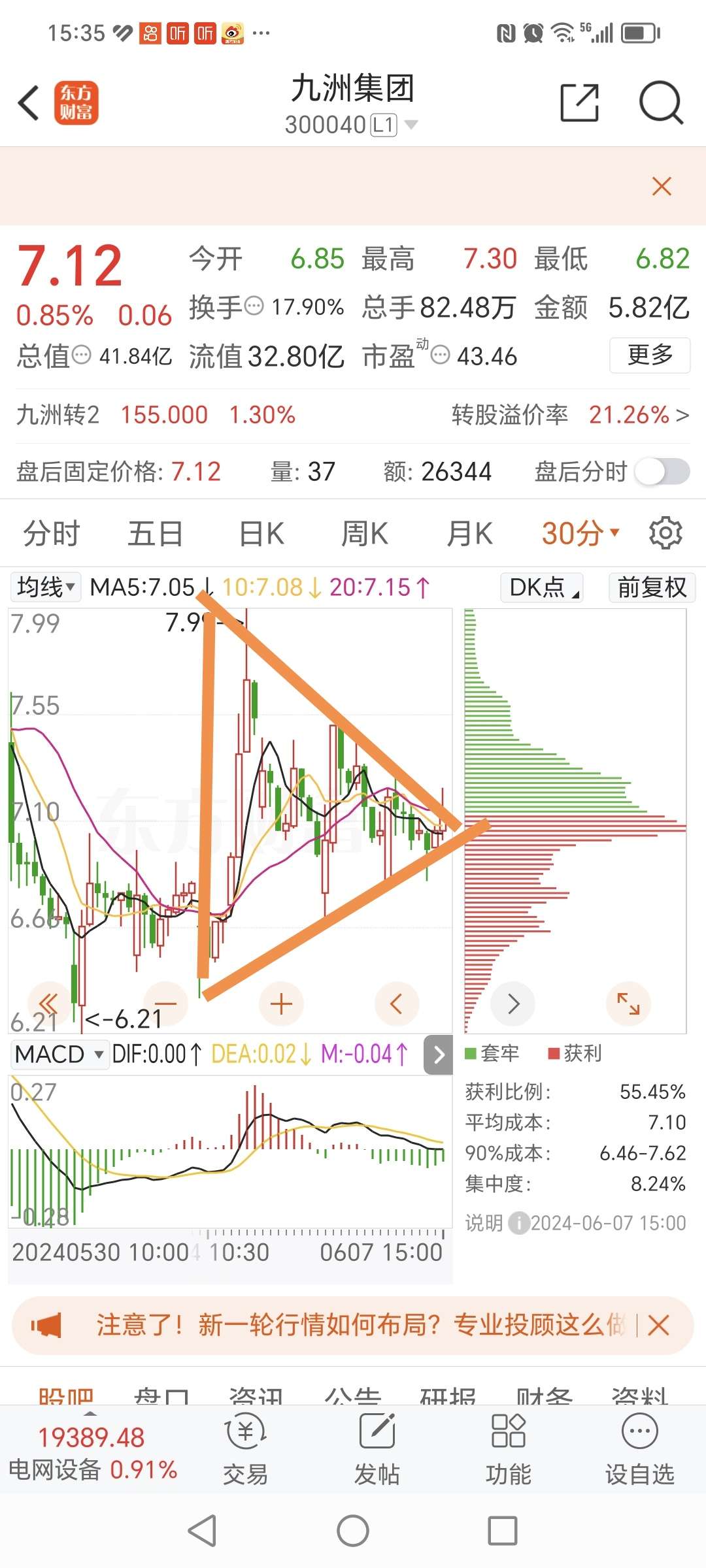Toggle the 盘后分时 switch
Image resolution: width=706 pixels, height=1568 pixels.
(662, 472)
